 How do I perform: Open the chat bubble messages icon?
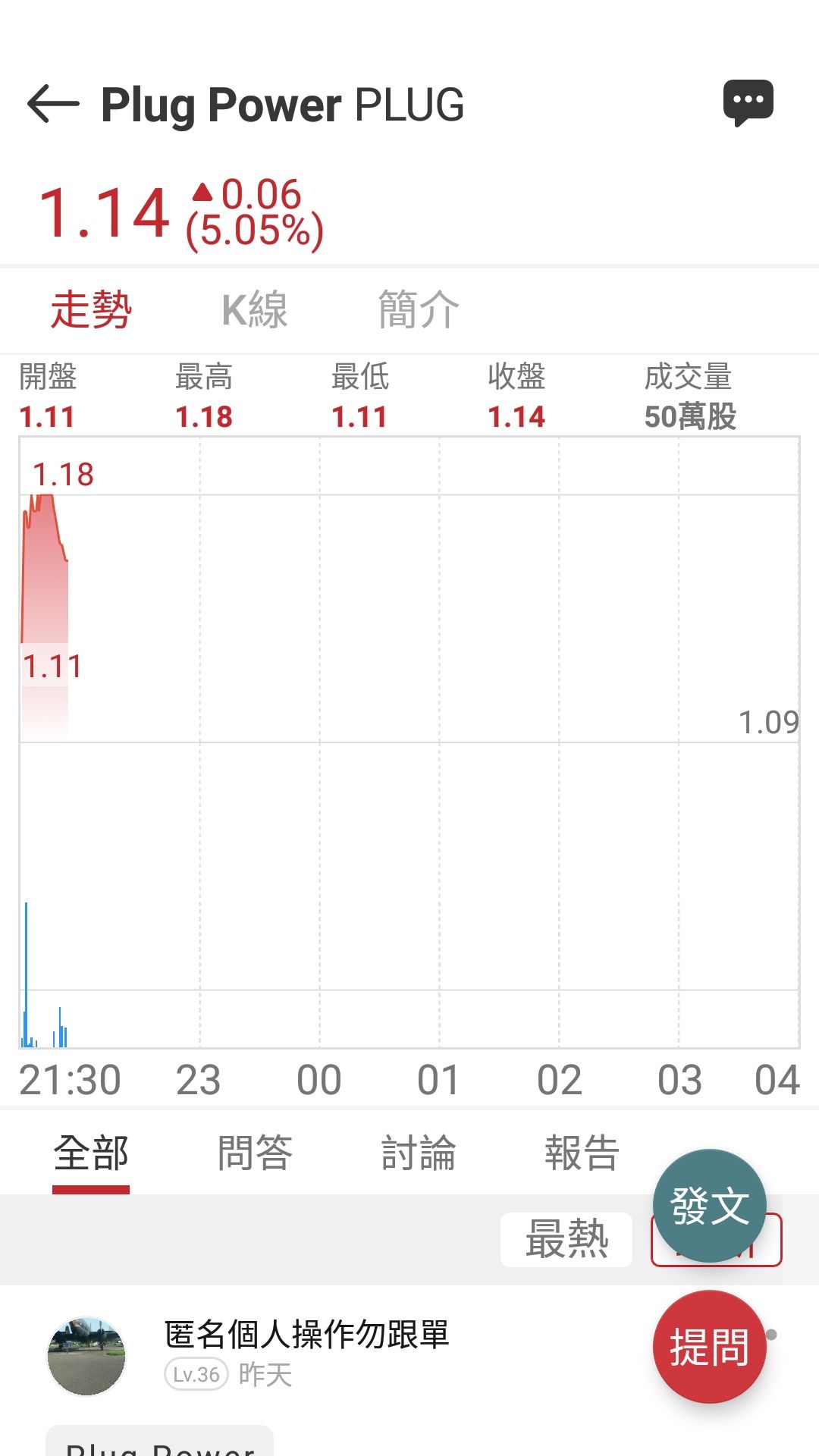coord(748,102)
